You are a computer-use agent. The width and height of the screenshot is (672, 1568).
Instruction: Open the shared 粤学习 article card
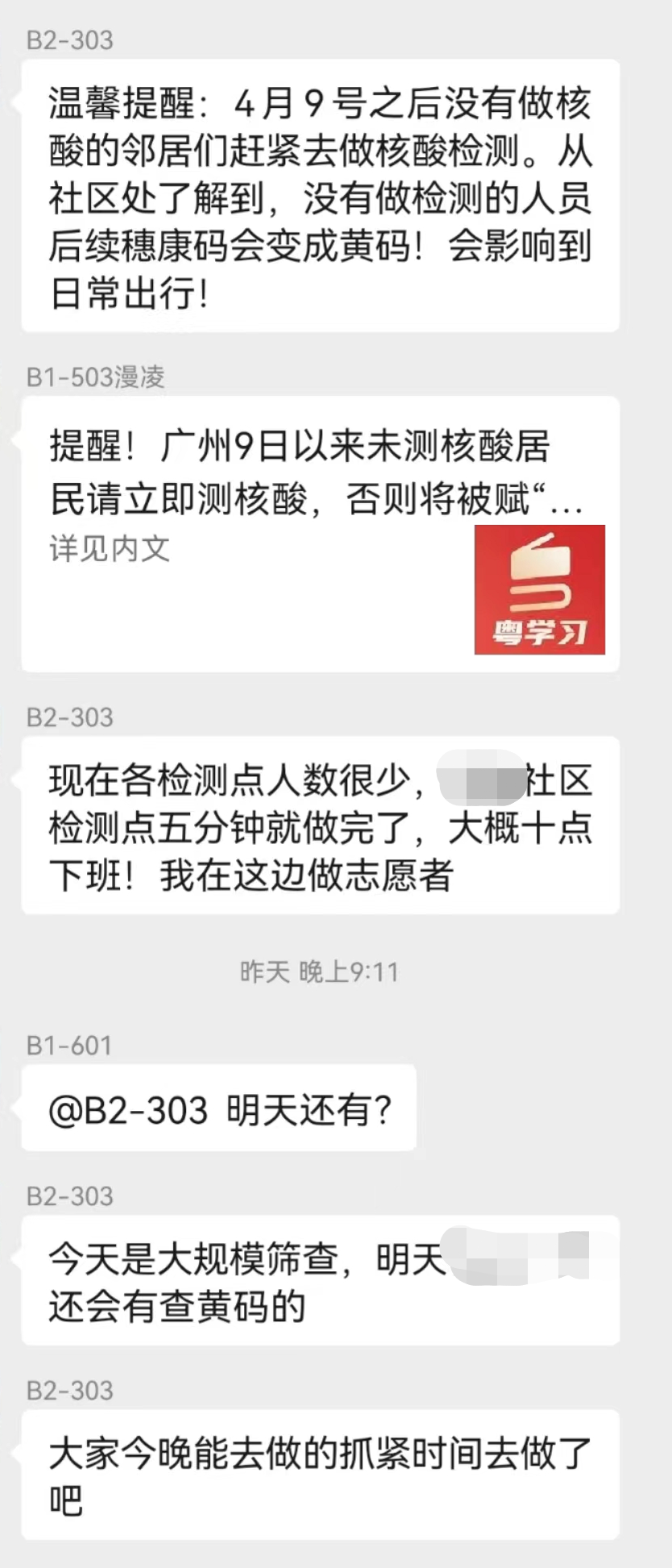320,534
